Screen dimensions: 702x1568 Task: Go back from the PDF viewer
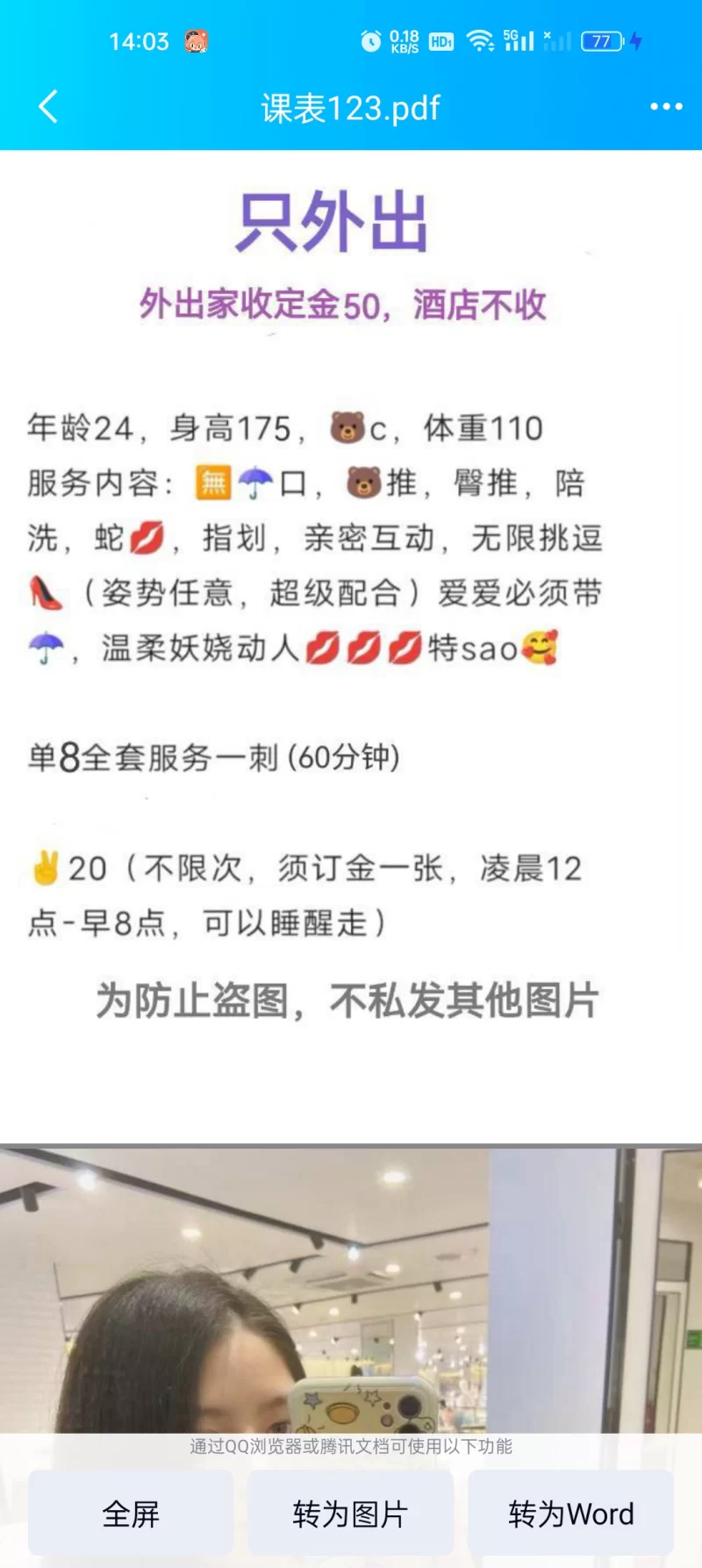49,107
